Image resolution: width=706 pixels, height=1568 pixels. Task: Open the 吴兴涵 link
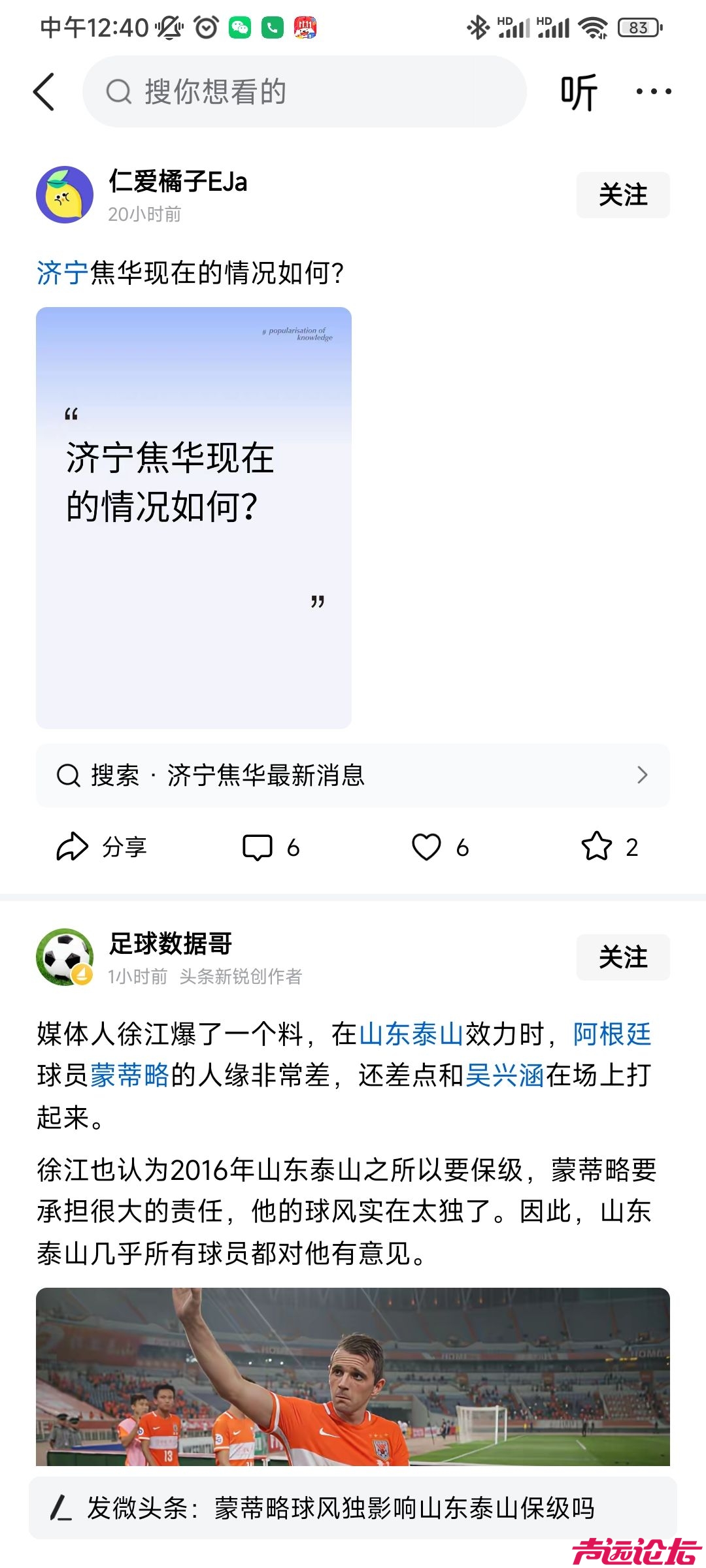pyautogui.click(x=505, y=1075)
